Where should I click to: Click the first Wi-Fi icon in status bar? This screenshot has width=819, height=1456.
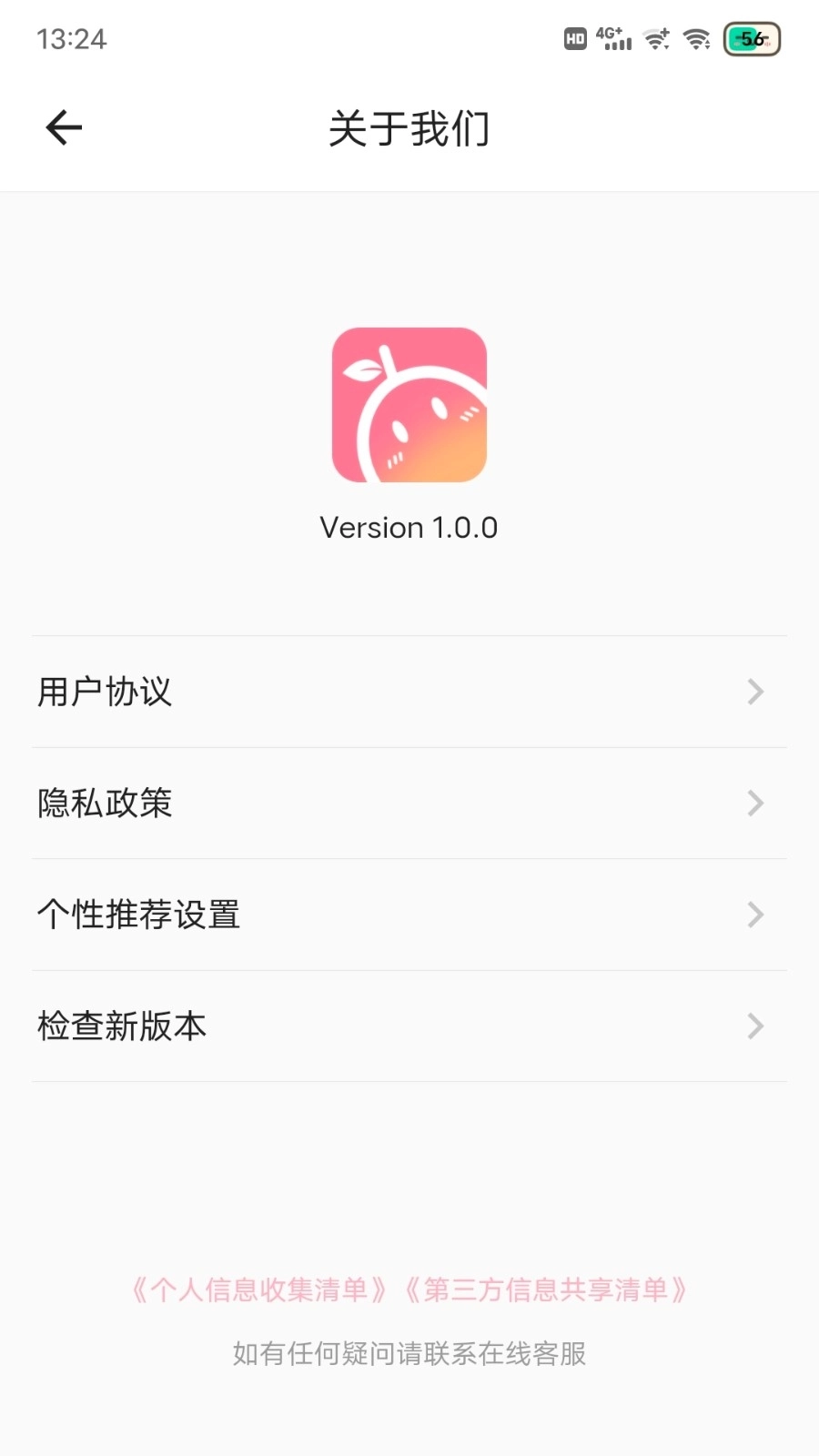[x=655, y=39]
